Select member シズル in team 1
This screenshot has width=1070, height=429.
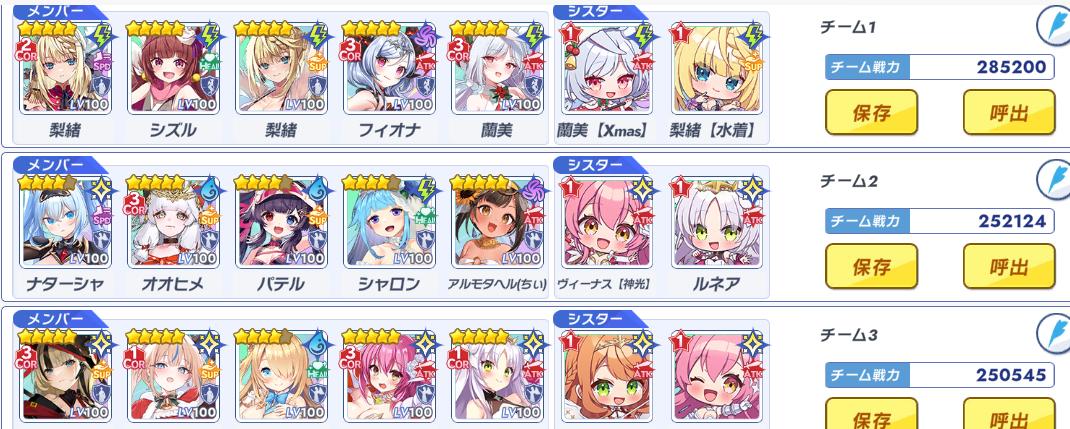[173, 69]
